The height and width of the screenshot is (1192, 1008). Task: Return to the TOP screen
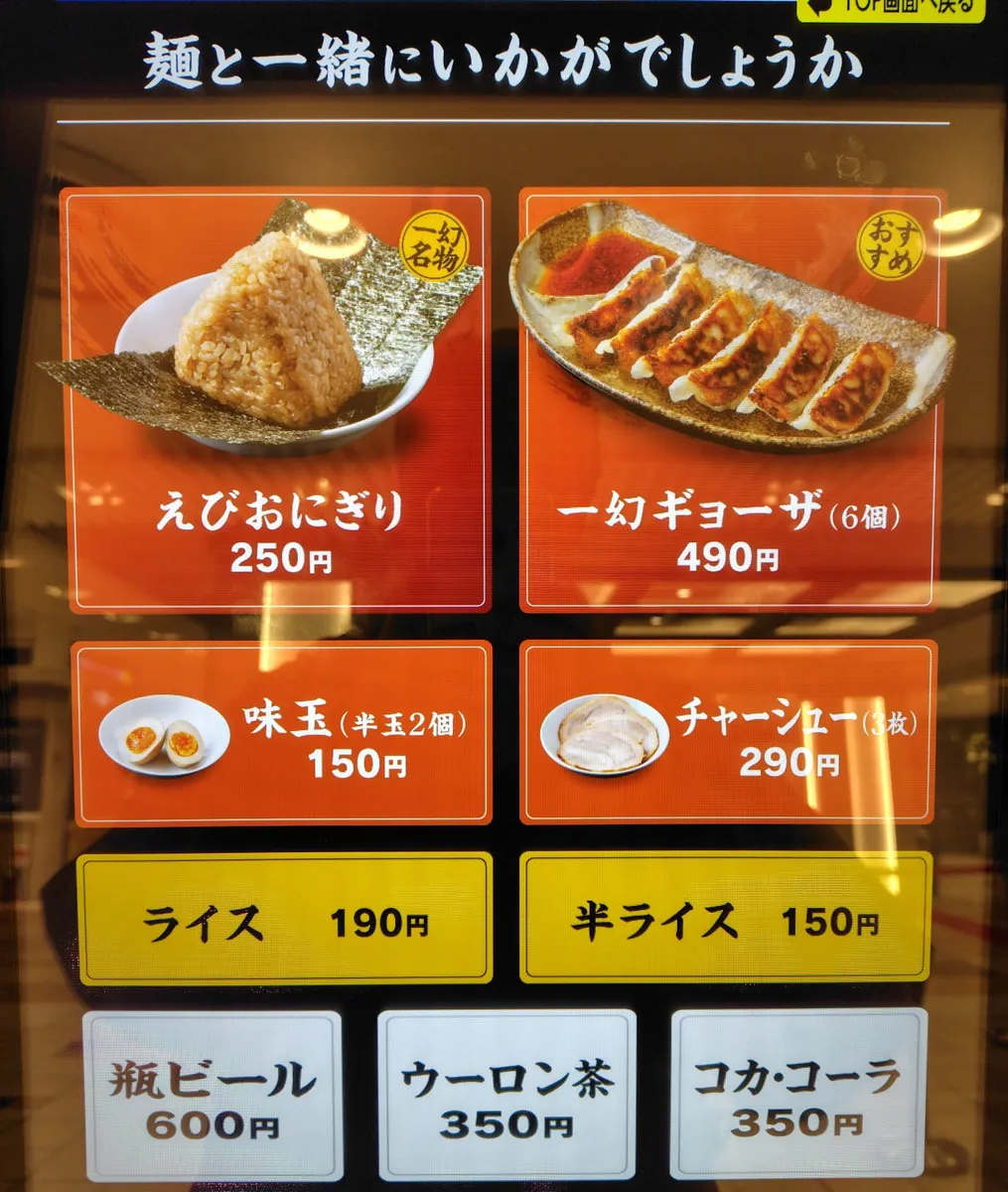click(891, 8)
